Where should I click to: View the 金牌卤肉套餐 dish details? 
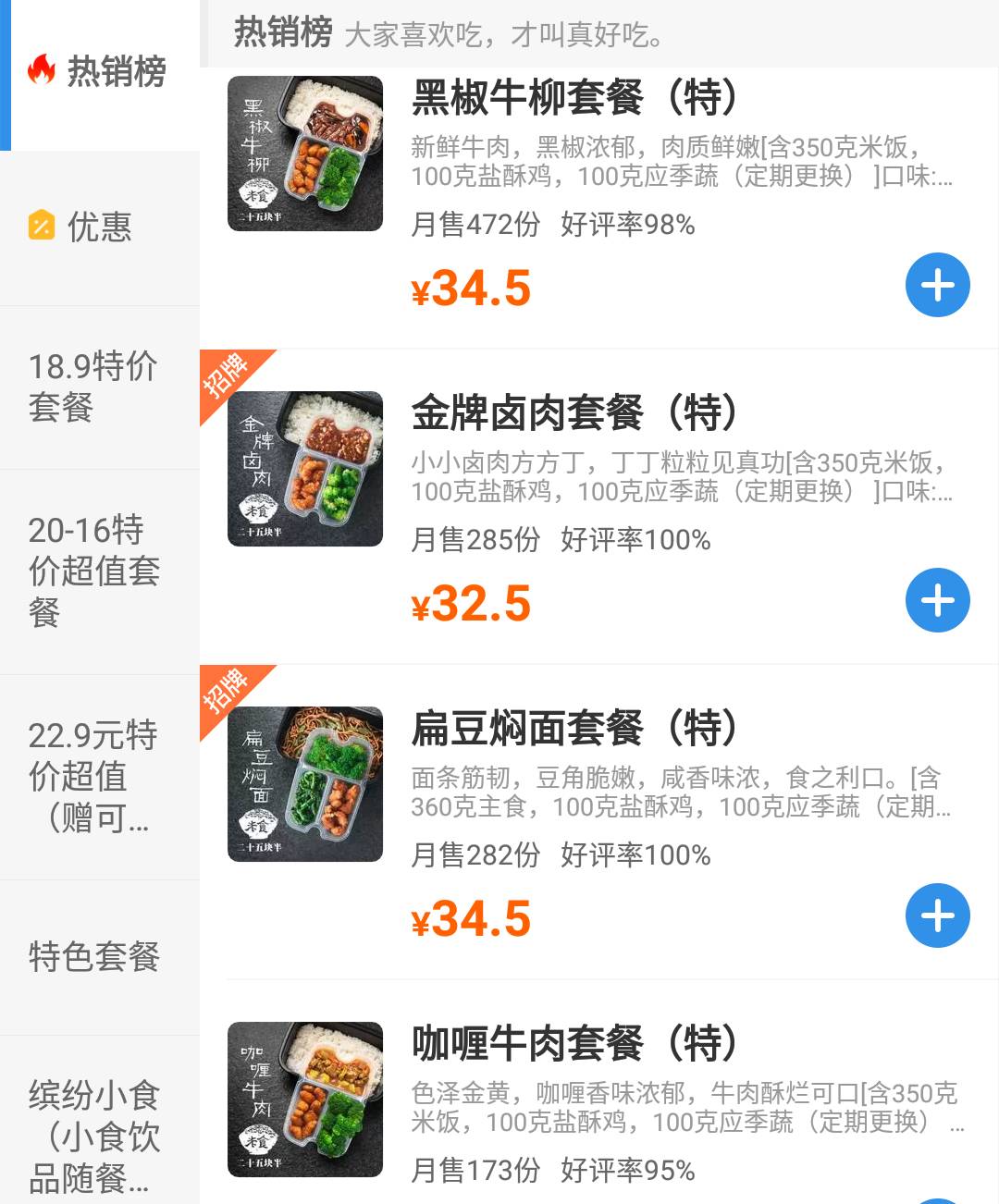573,413
